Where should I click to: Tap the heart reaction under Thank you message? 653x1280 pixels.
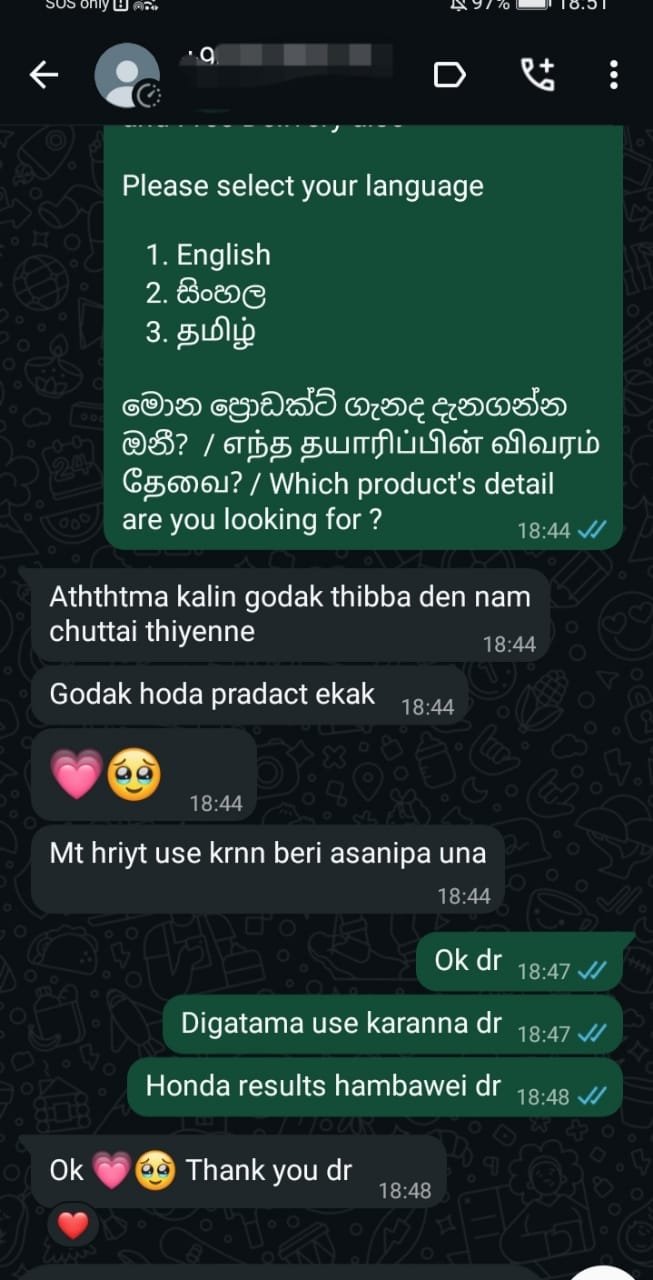[x=73, y=1224]
